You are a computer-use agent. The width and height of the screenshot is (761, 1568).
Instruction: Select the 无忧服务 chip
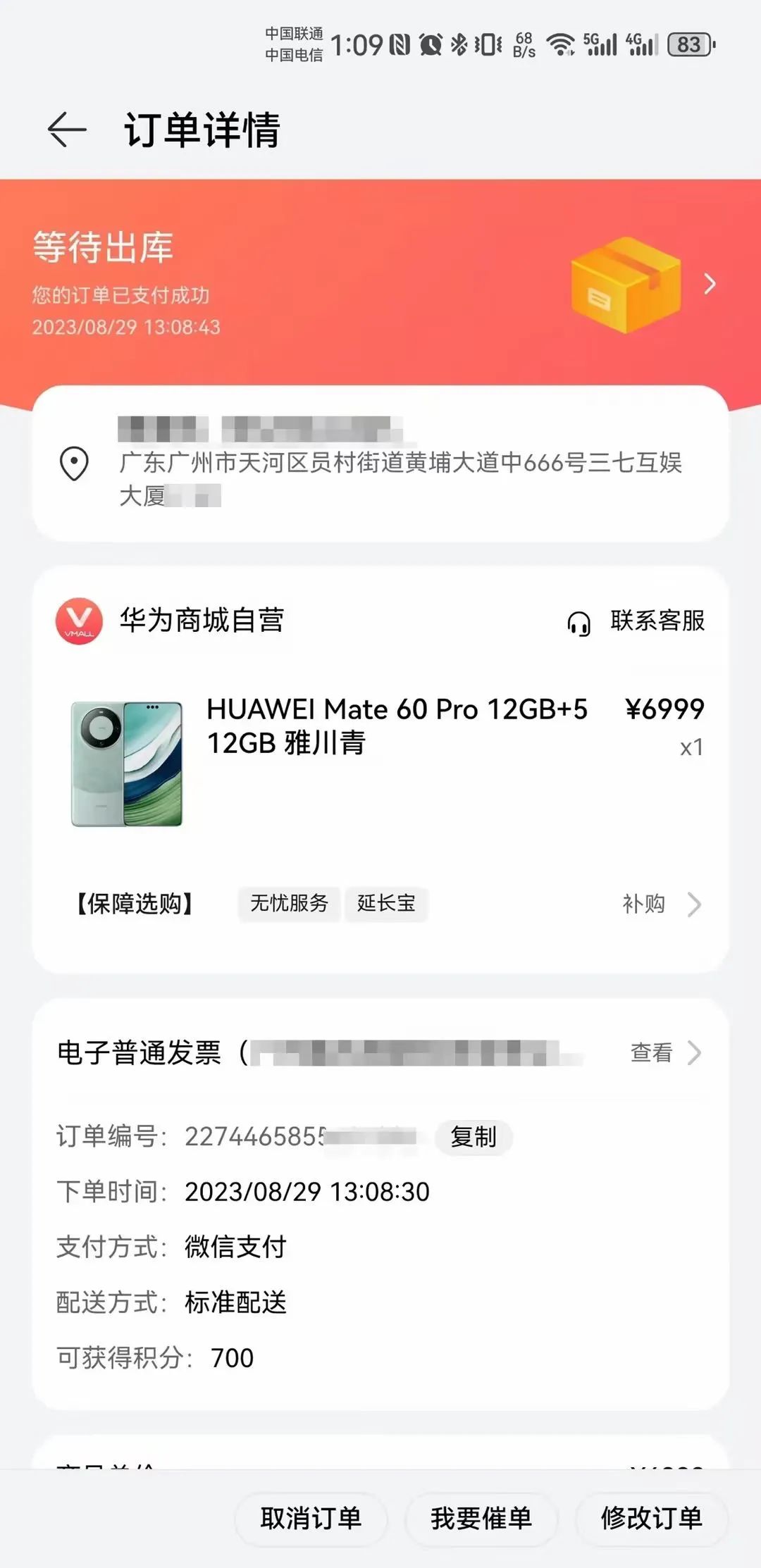click(289, 903)
